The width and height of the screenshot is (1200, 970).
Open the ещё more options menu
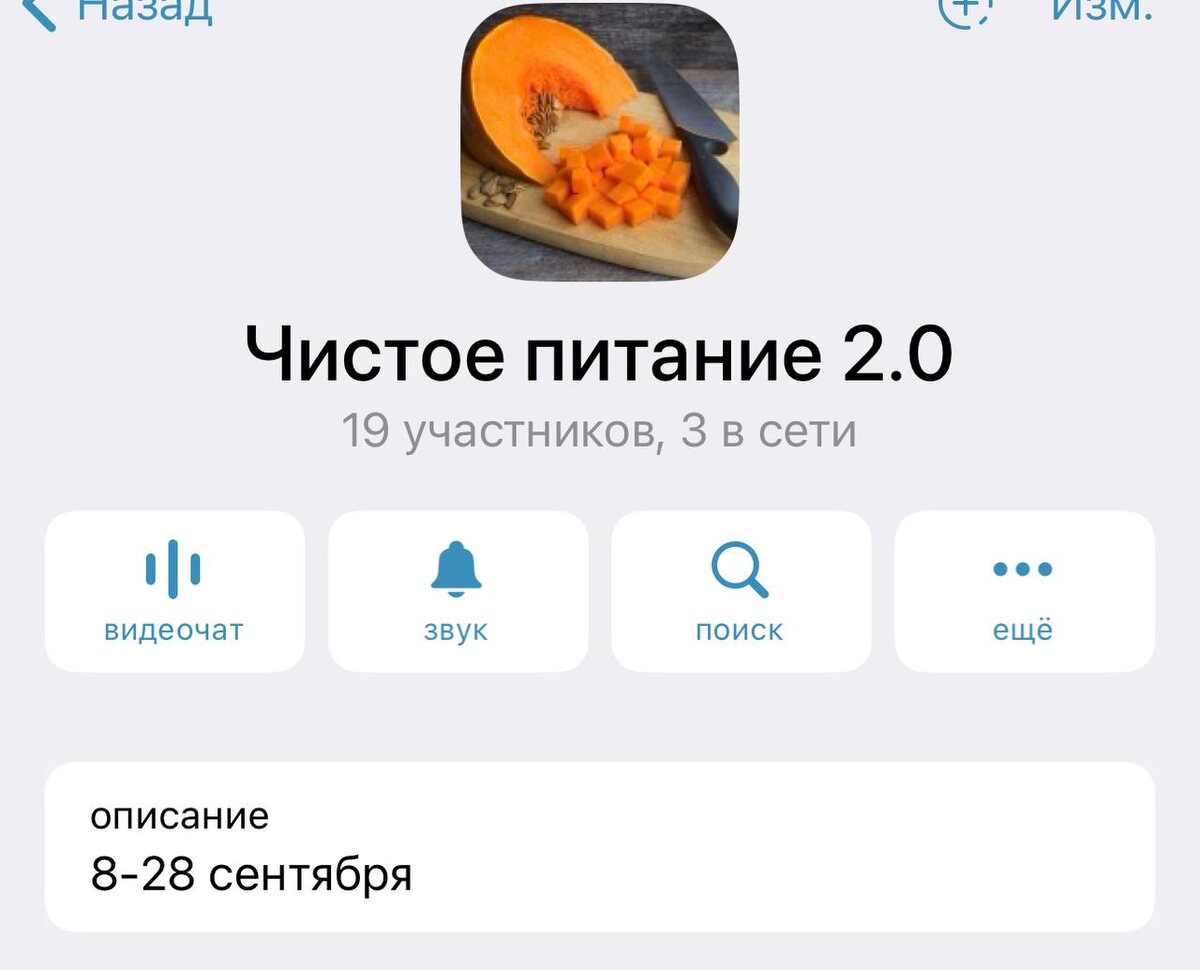click(1024, 591)
